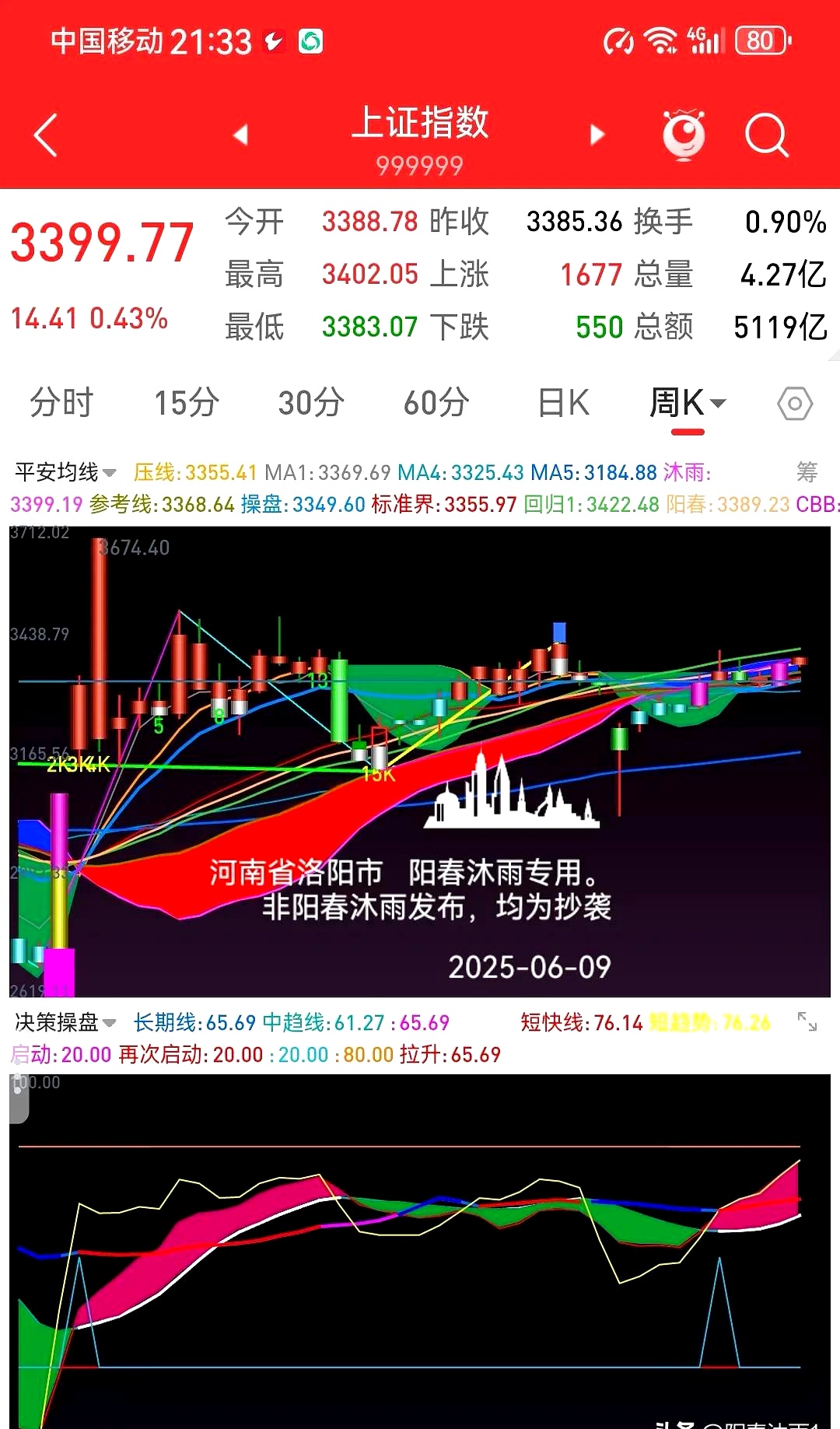This screenshot has height=1429, width=840.
Task: Switch to the next stock using right arrow
Action: 595,134
